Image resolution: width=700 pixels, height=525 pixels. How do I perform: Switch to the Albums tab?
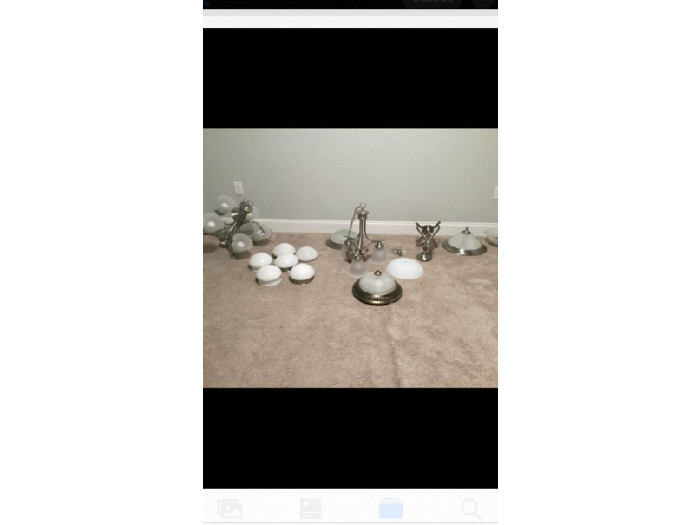391,509
